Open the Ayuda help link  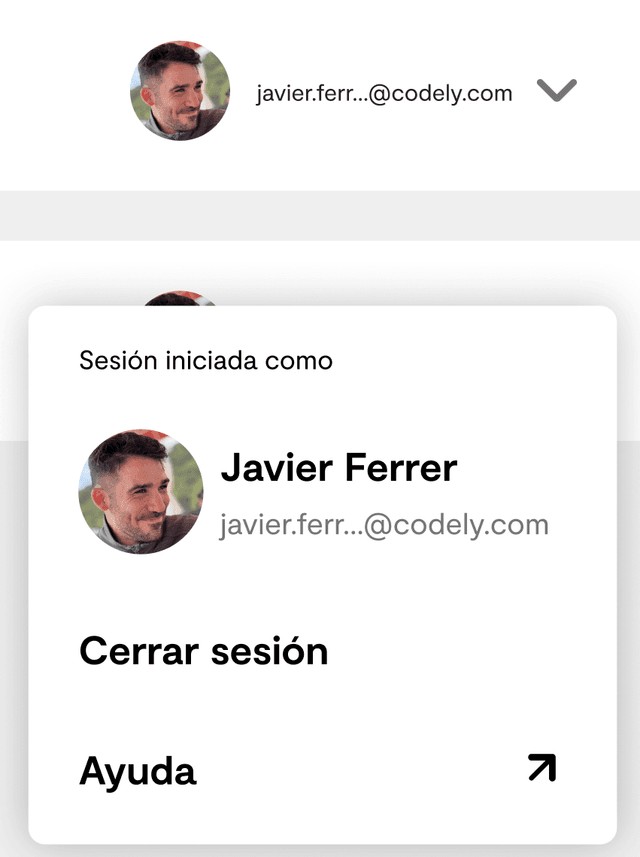[138, 771]
